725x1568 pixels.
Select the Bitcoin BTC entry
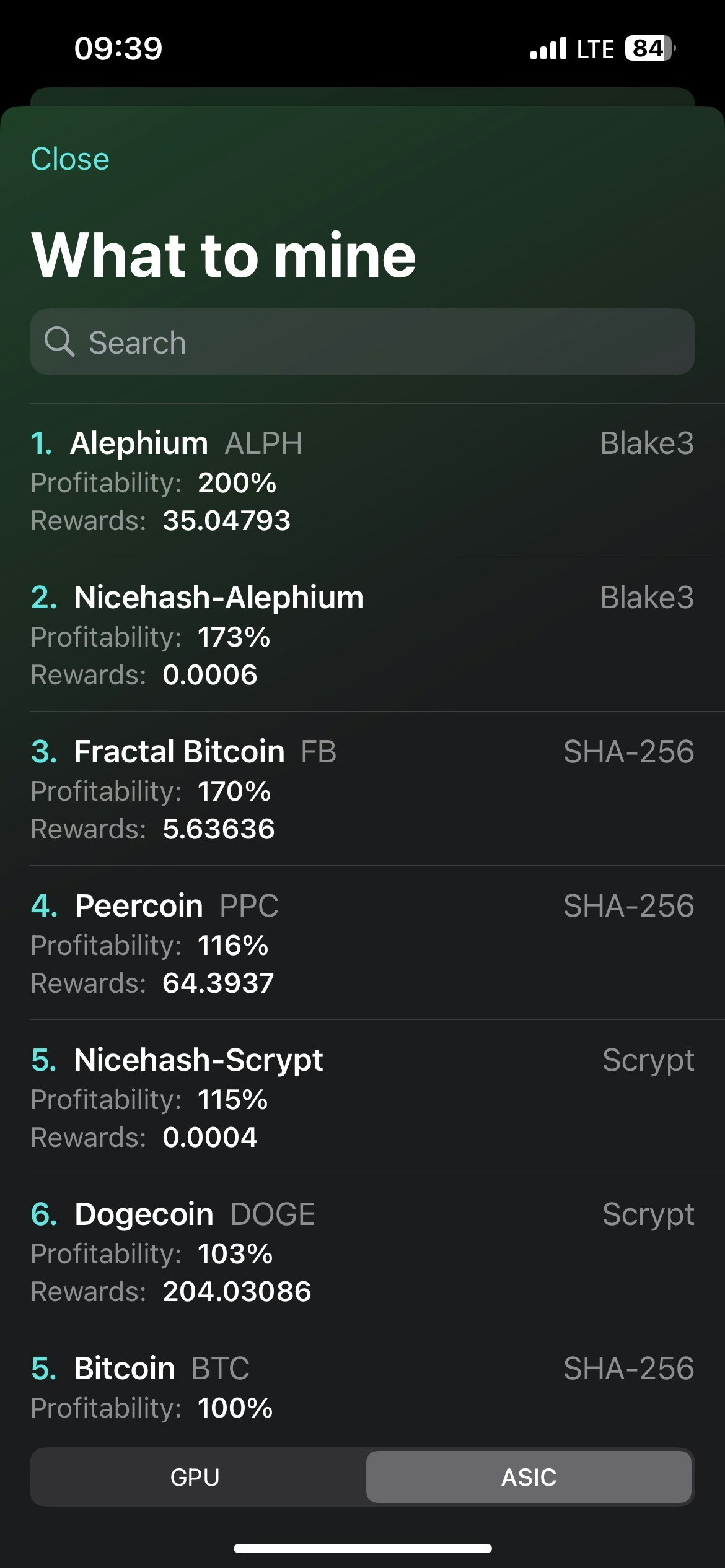(x=362, y=1387)
